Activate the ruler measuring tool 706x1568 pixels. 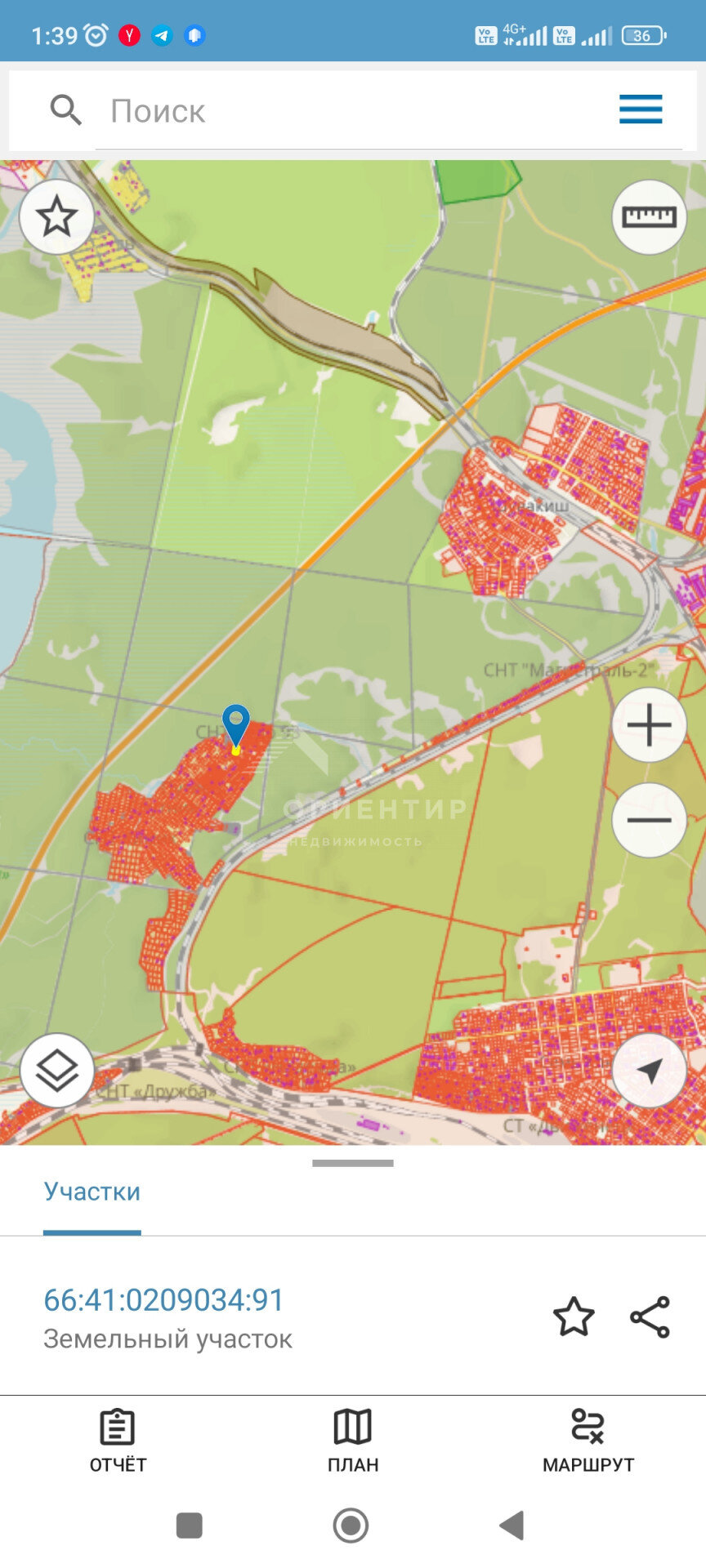[649, 216]
